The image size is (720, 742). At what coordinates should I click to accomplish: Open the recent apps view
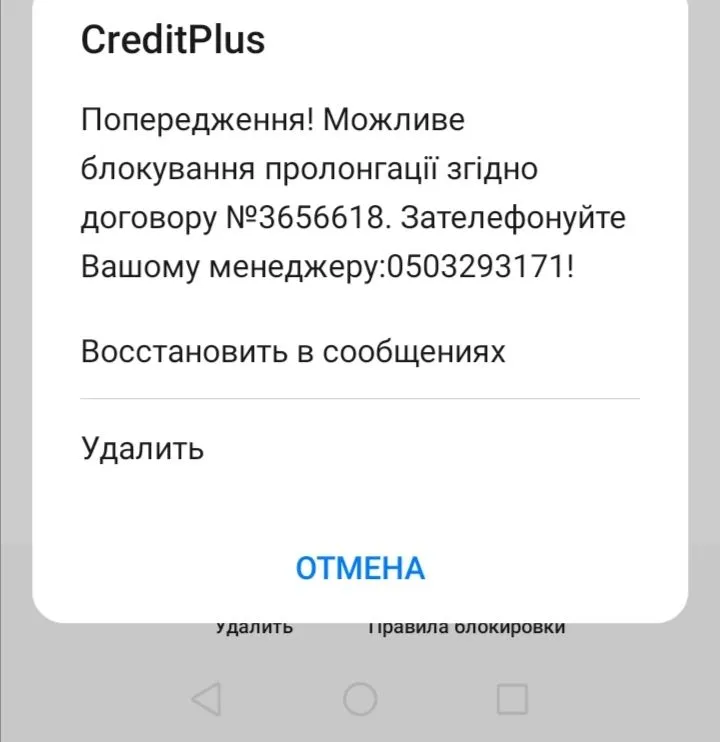(x=512, y=700)
